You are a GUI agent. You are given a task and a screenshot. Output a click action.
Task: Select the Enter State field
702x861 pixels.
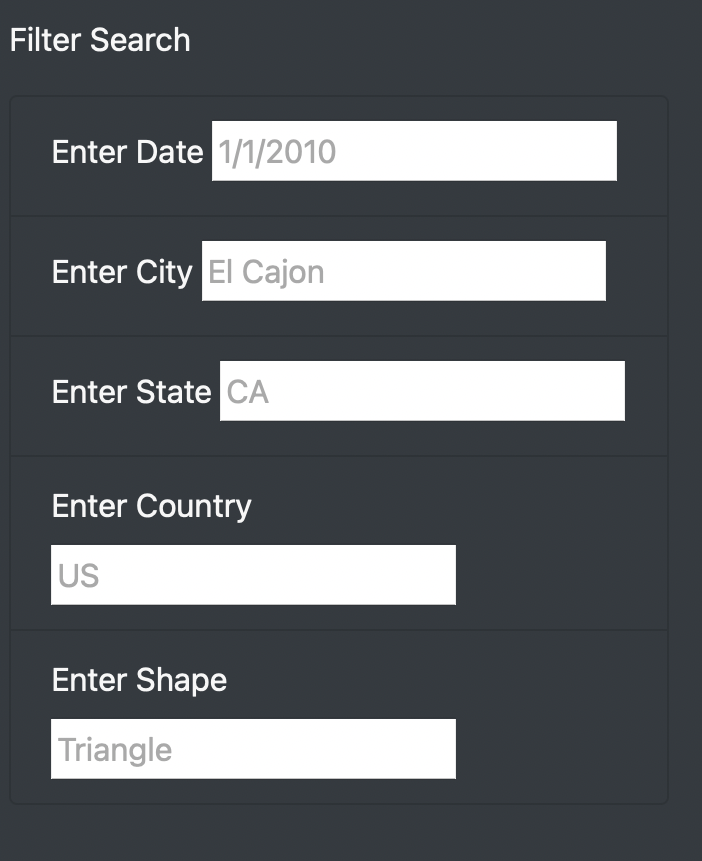pyautogui.click(x=422, y=391)
